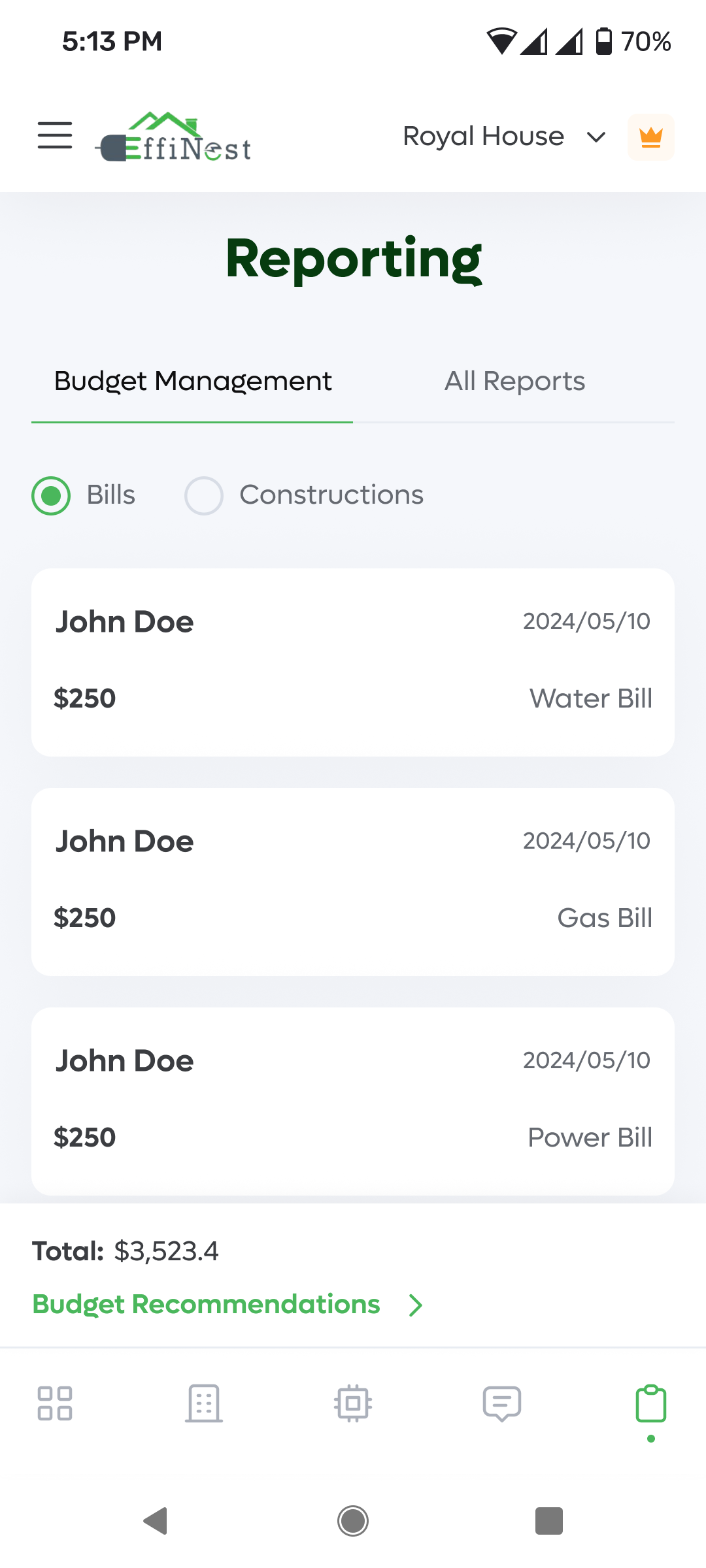Open the Water Bill card
The width and height of the screenshot is (706, 1568).
tap(353, 662)
